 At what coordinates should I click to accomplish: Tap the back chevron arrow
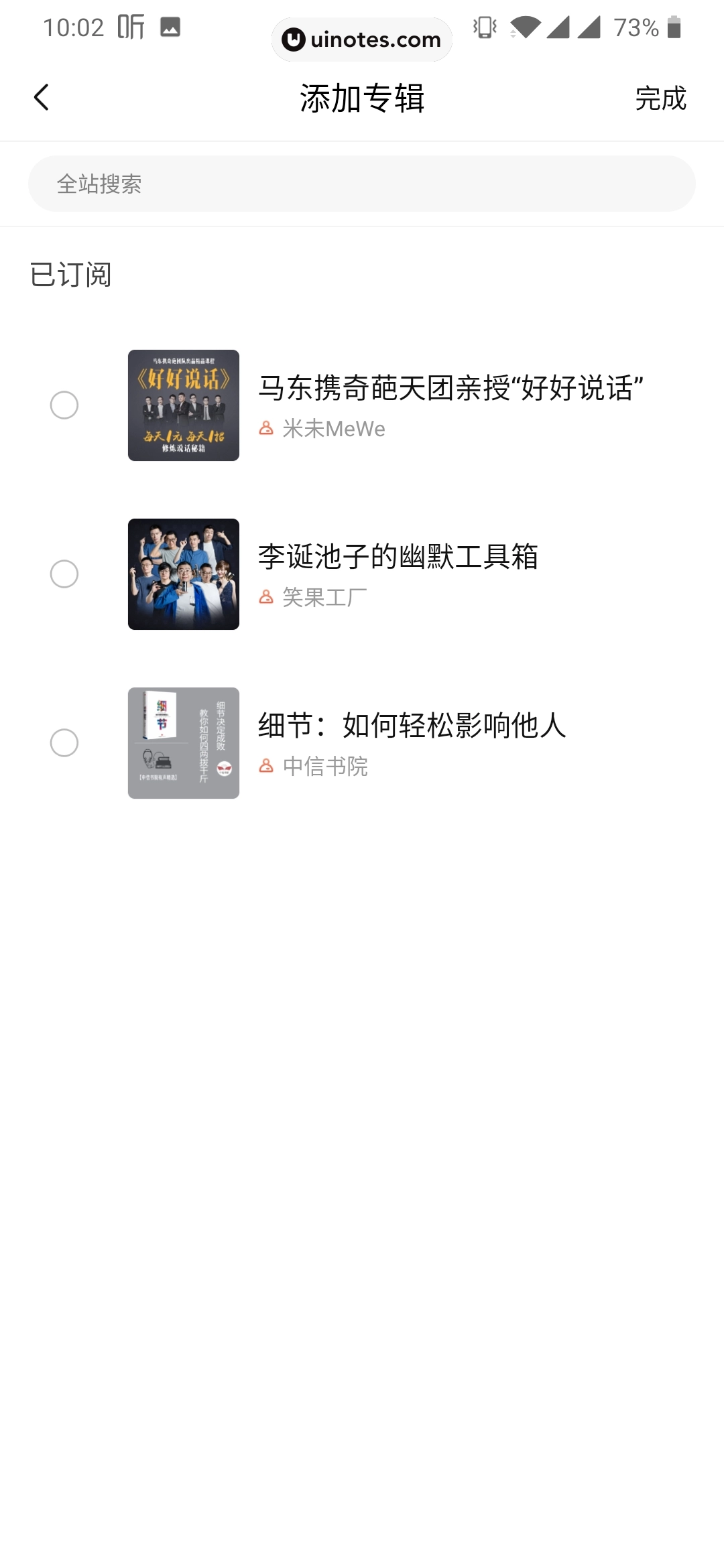click(42, 98)
